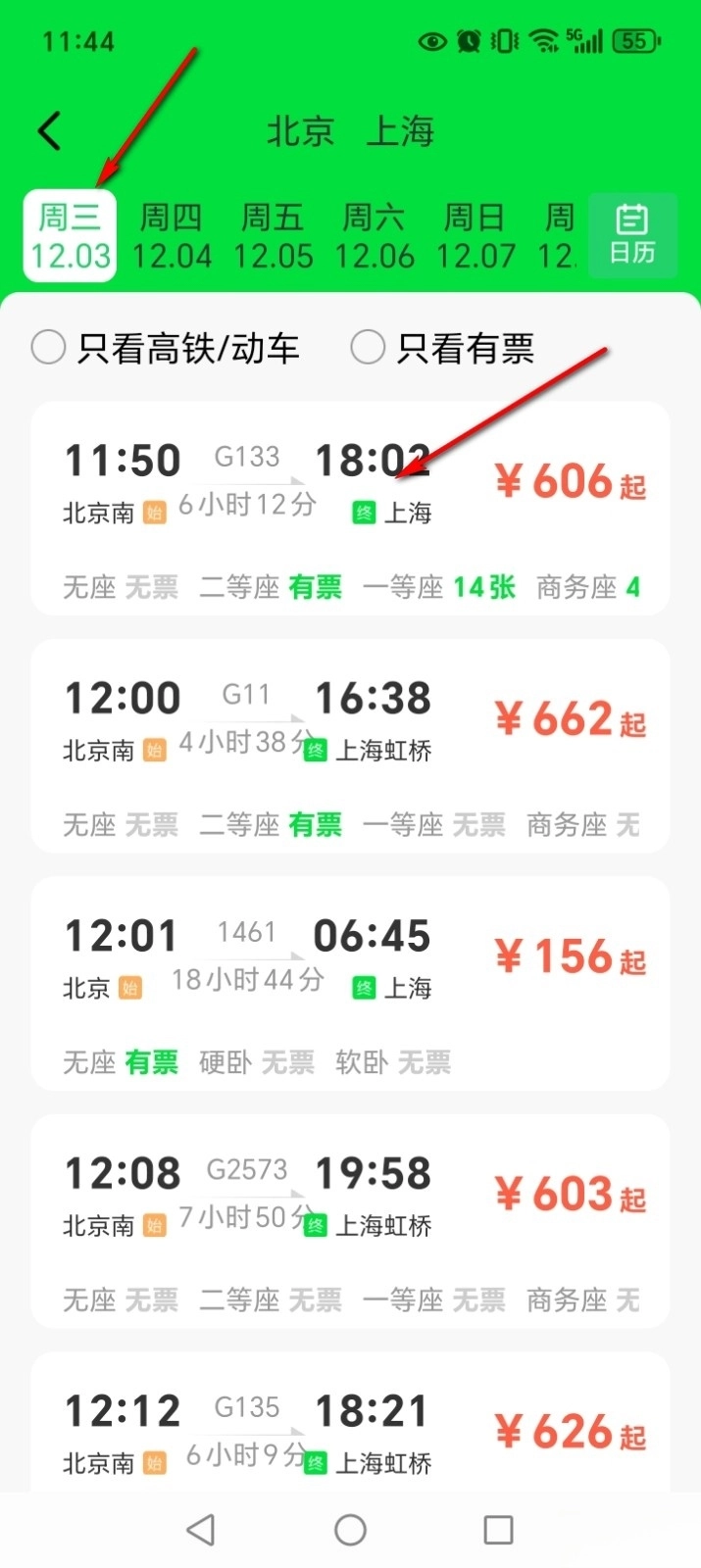The image size is (701, 1568).
Task: Open train G2573 departing 12:08
Action: (350, 1221)
